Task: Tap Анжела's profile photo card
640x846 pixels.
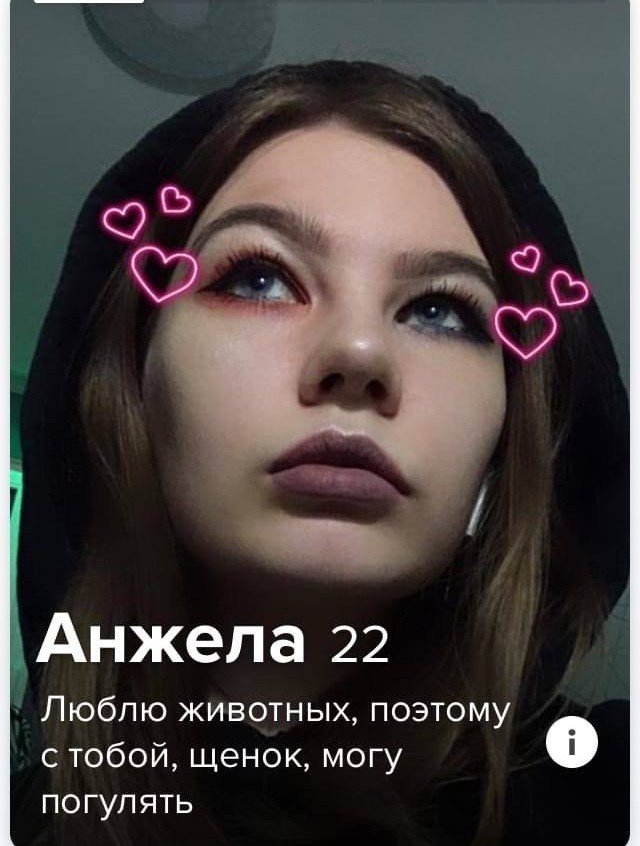Action: [x=320, y=350]
